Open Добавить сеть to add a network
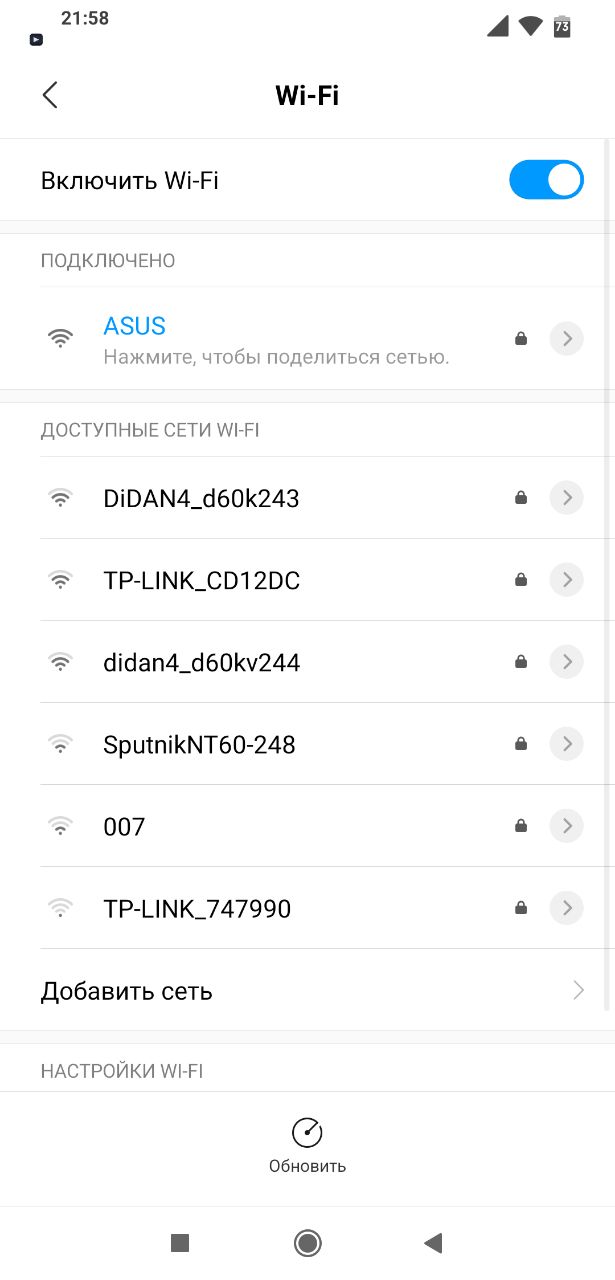 click(x=307, y=991)
